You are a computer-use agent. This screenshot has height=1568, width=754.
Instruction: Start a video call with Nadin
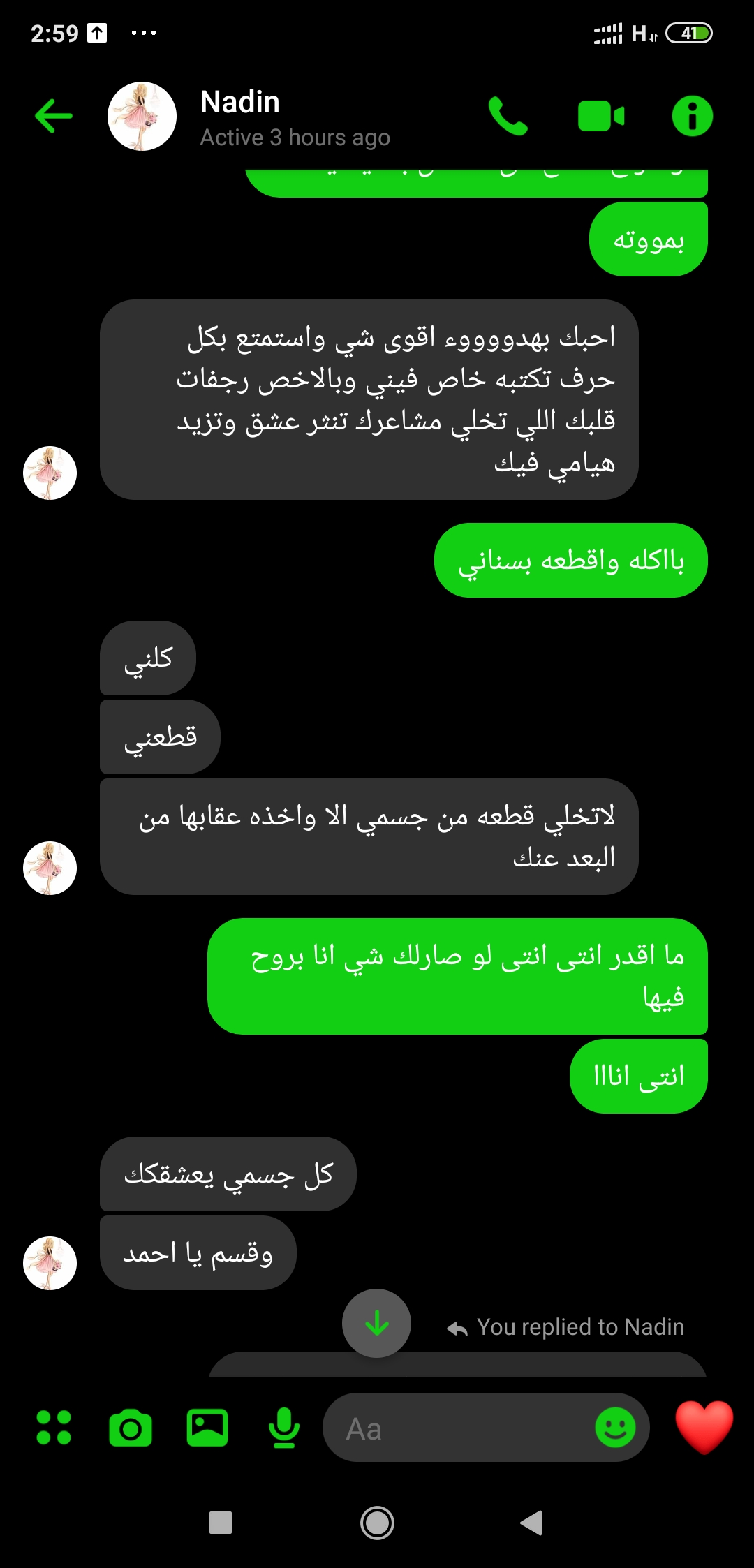[x=600, y=116]
